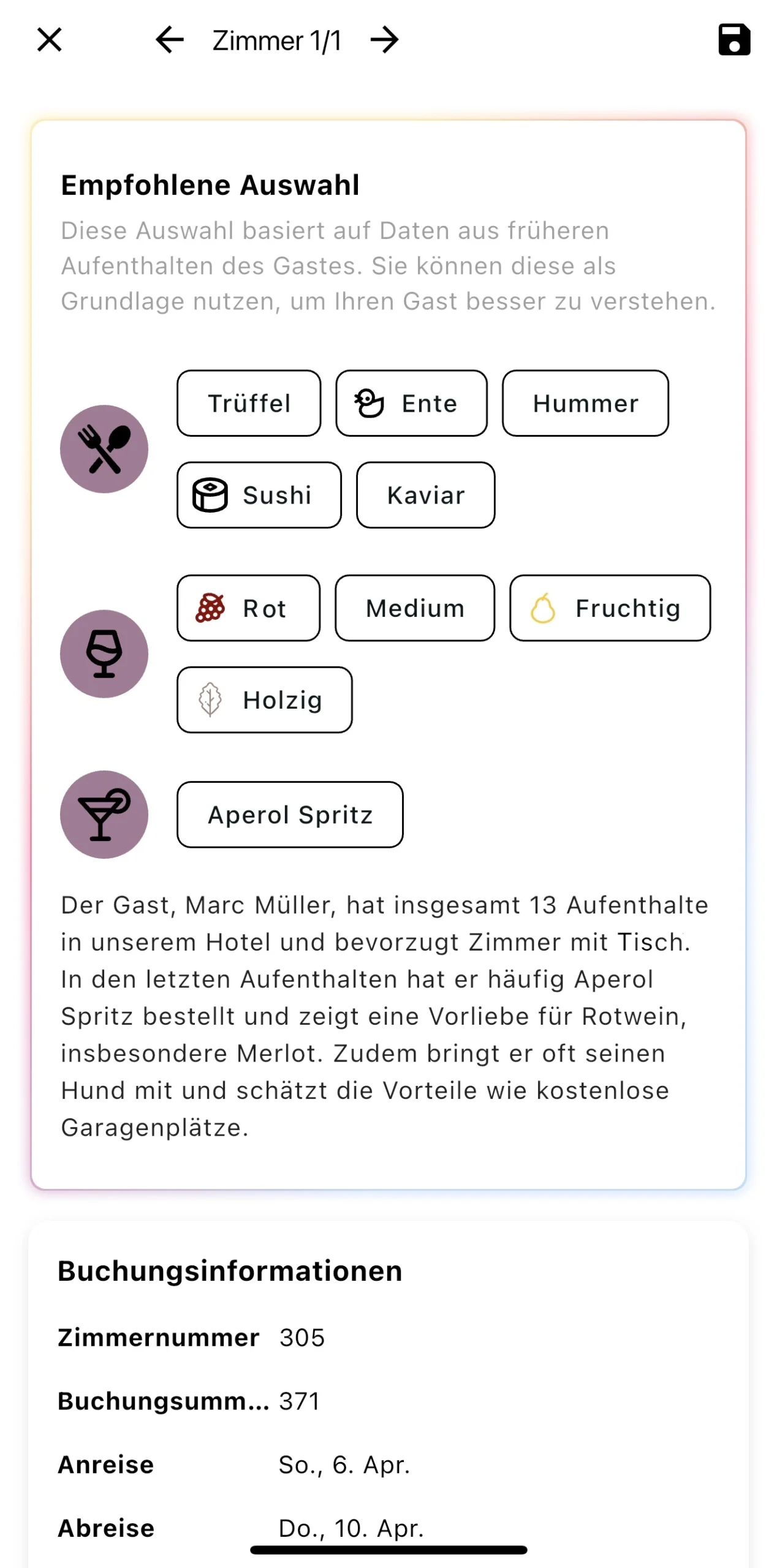
Task: Save changes with the disk icon
Action: coord(733,40)
